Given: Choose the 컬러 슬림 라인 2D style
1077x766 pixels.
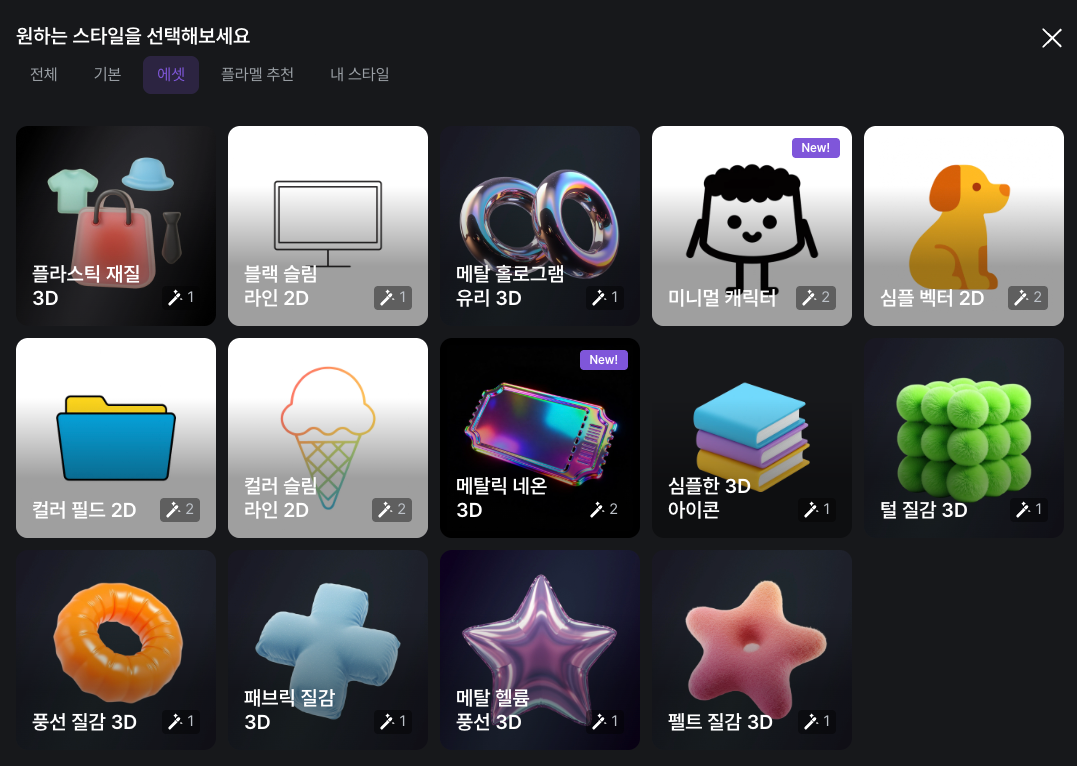Looking at the screenshot, I should pos(328,438).
